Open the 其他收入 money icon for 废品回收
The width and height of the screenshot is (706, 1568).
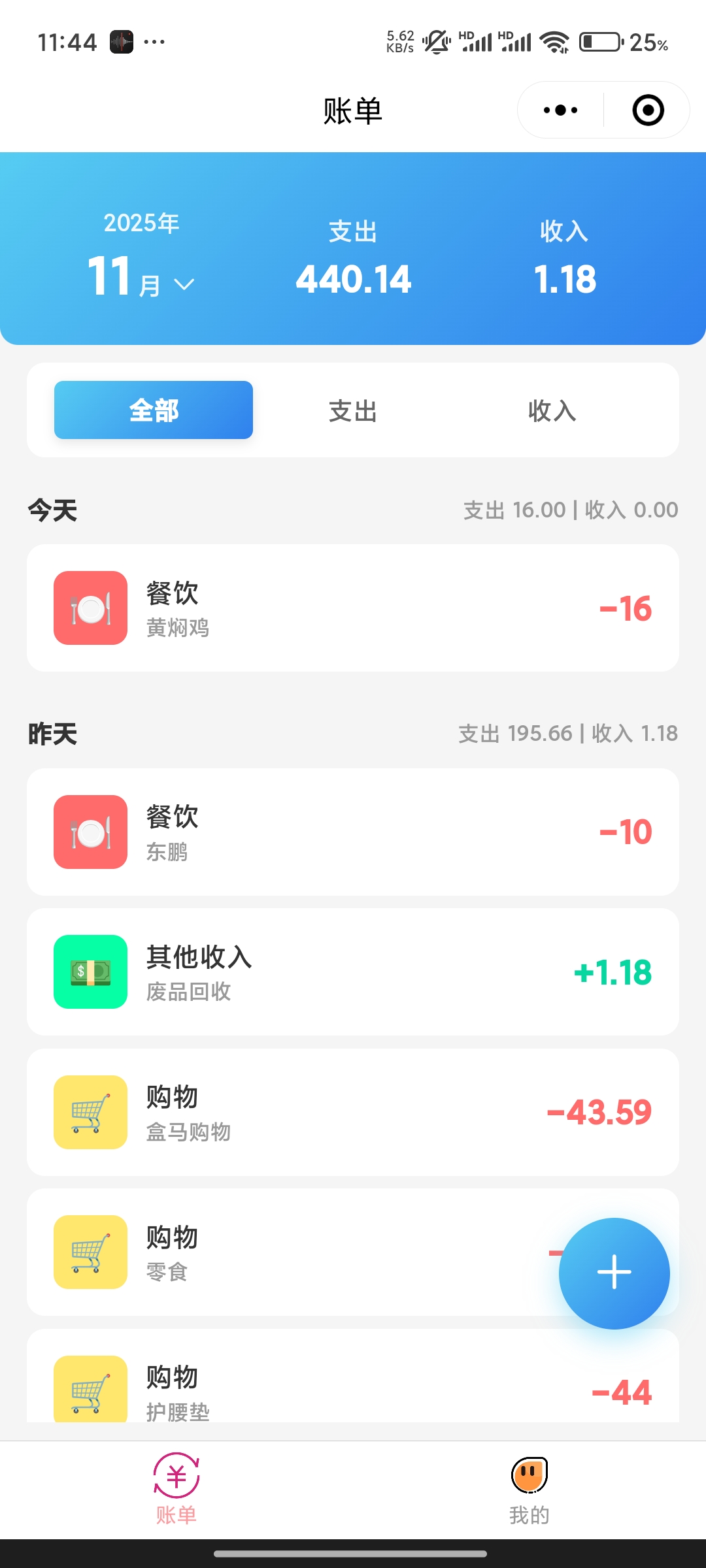(90, 972)
